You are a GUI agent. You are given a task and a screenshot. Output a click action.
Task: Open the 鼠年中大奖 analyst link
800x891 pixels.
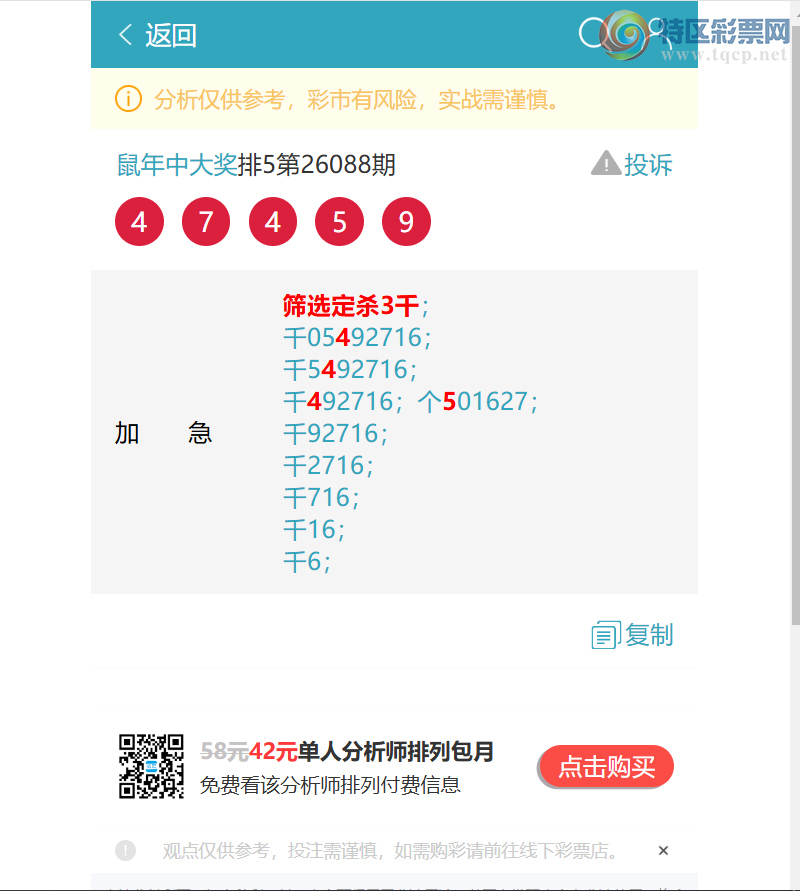pyautogui.click(x=176, y=165)
